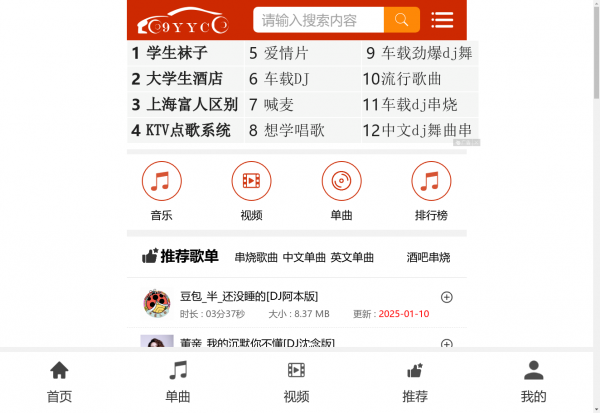The image size is (600, 413).
Task: Open the hamburger menu
Action: click(x=441, y=20)
